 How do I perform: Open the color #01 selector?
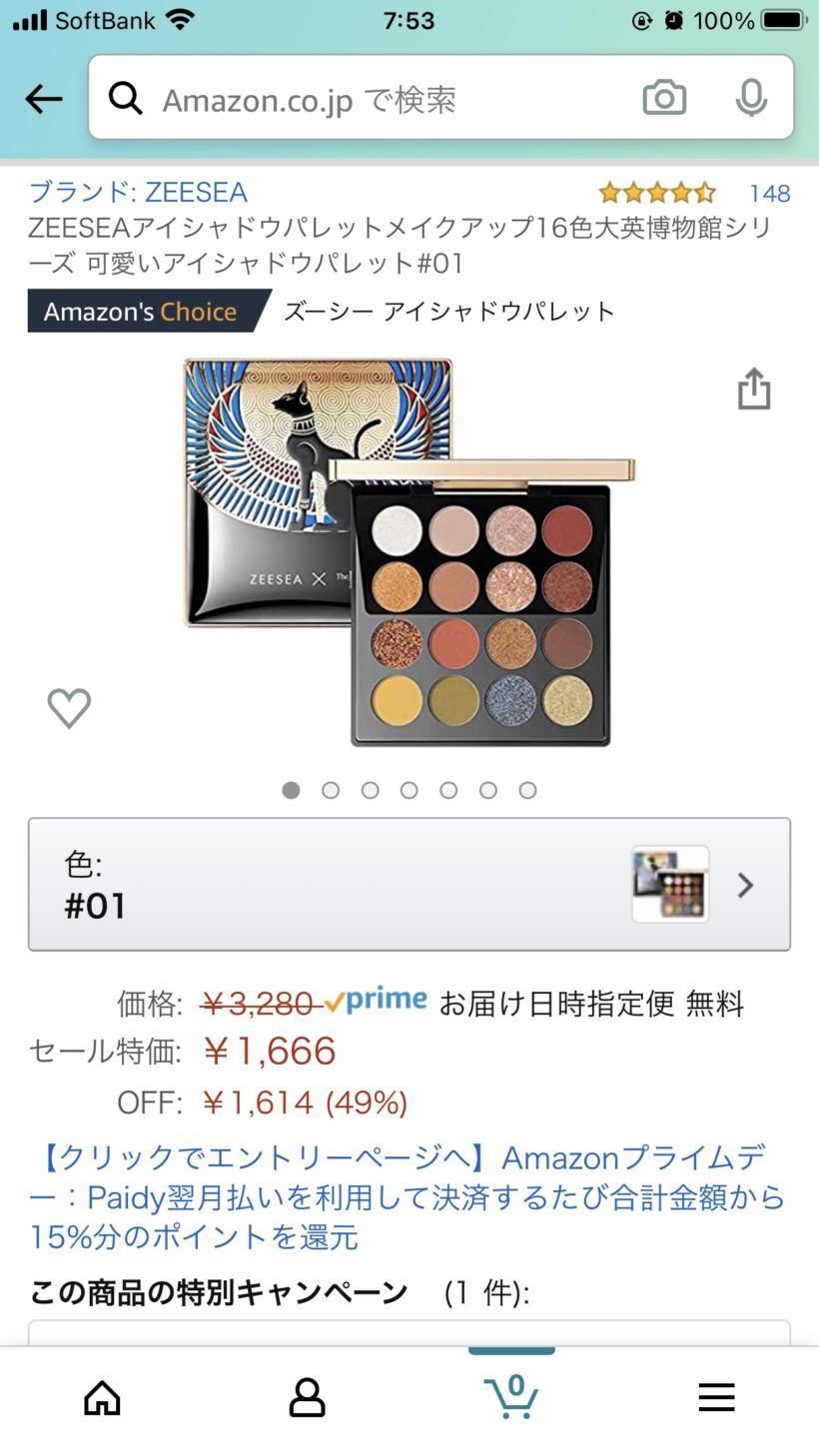pos(409,885)
